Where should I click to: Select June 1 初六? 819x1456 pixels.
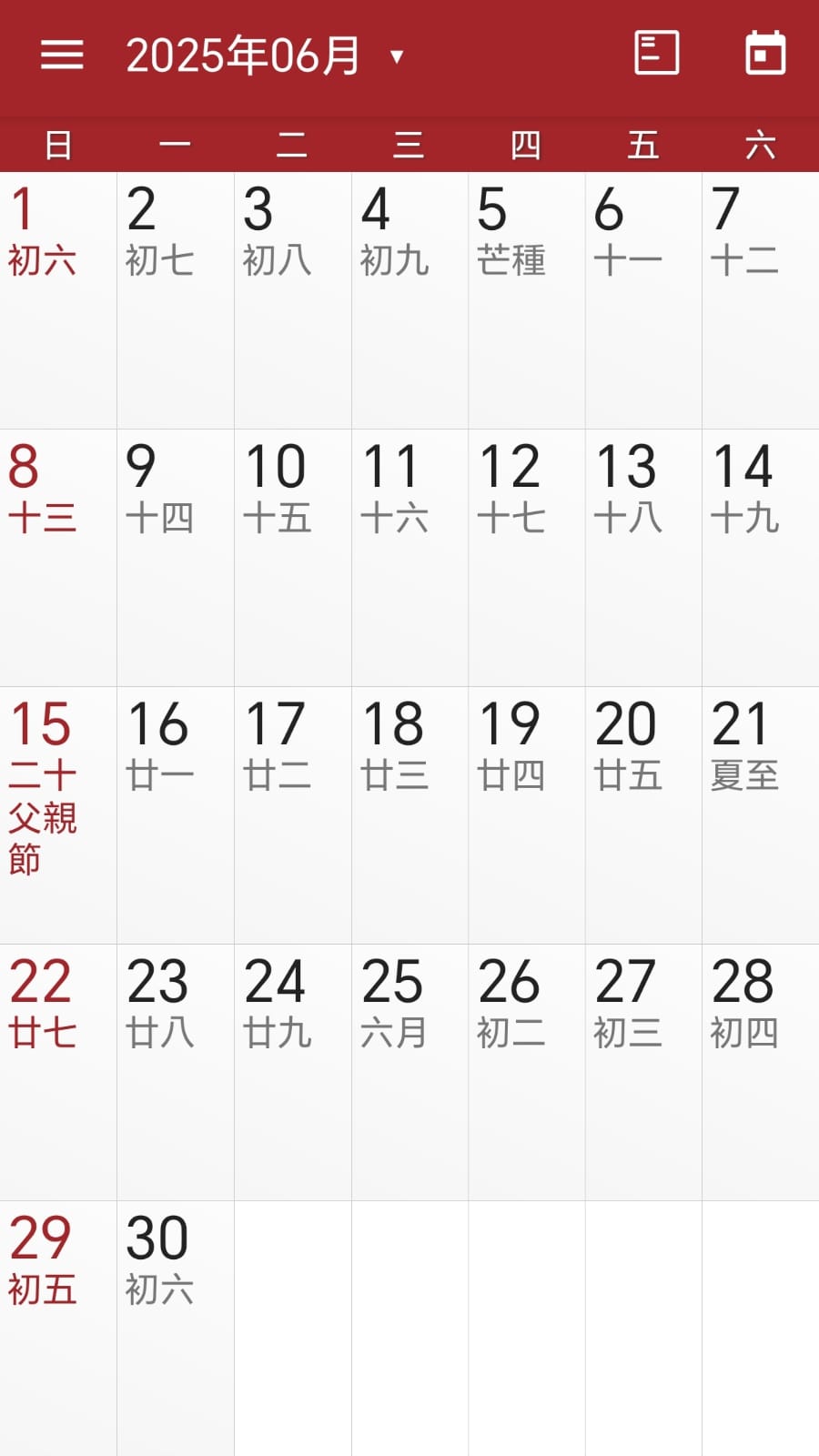pos(58,300)
